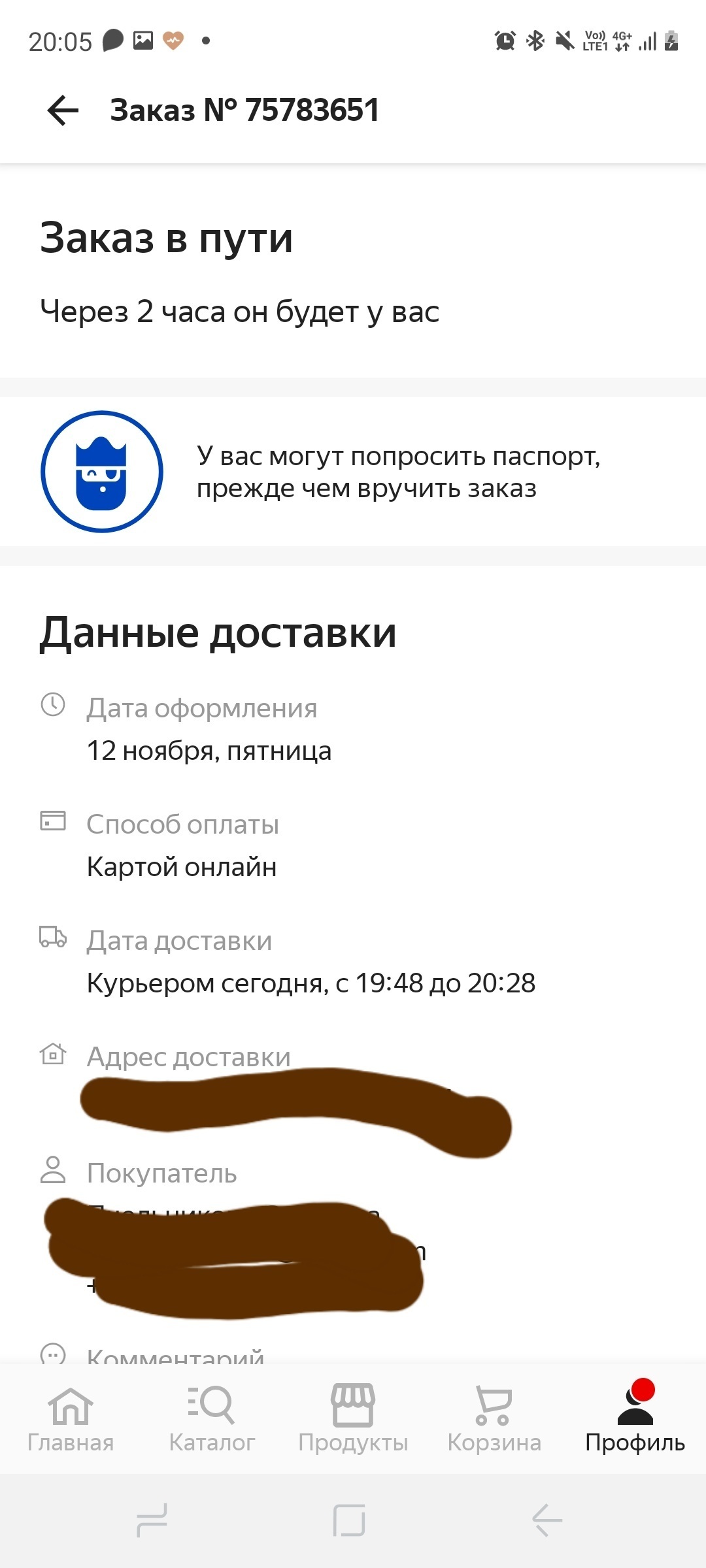Viewport: 706px width, 1568px height.
Task: Switch to the Главная tab
Action: [x=71, y=1419]
